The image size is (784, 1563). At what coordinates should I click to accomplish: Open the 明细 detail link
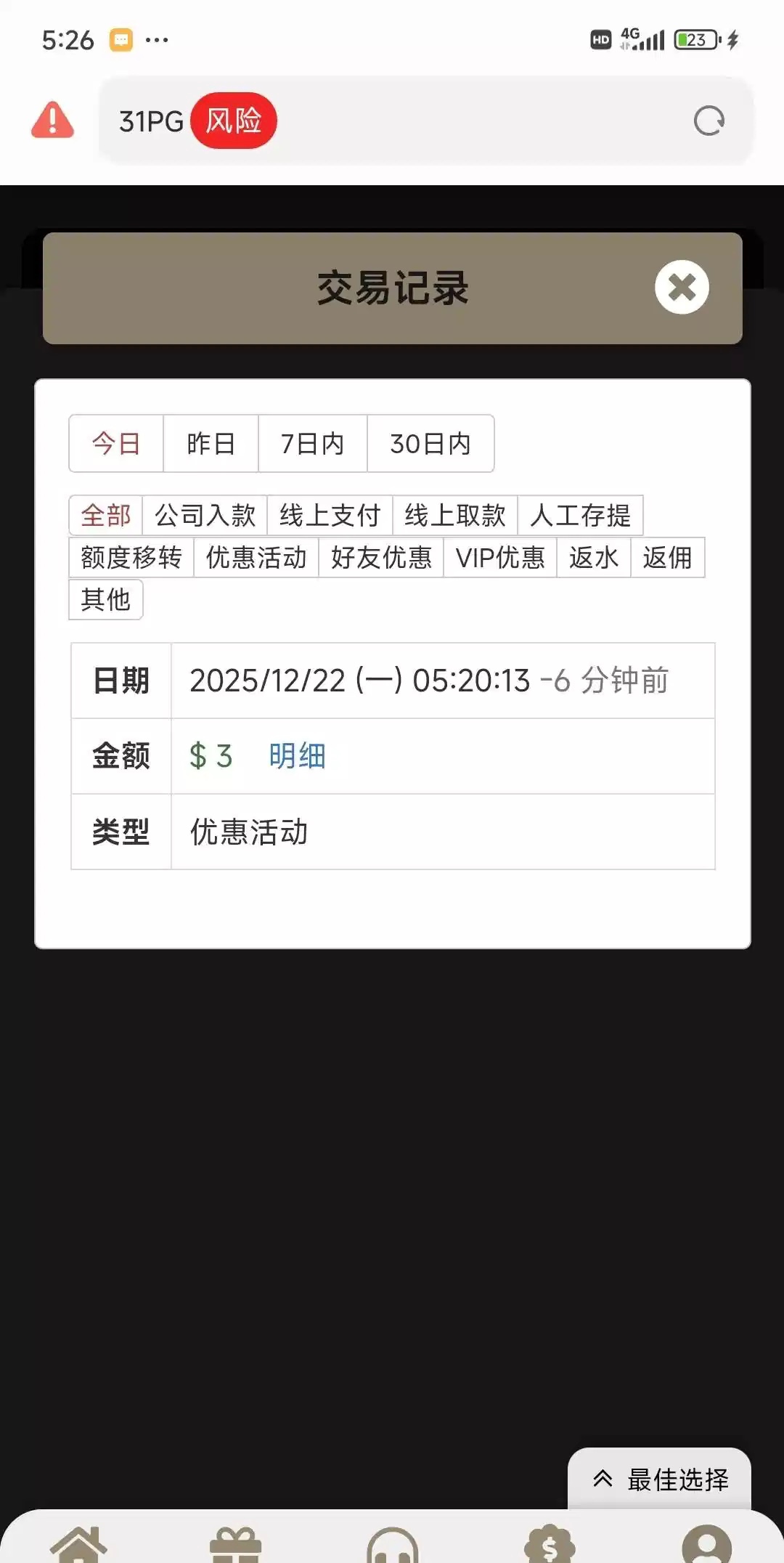(x=297, y=756)
